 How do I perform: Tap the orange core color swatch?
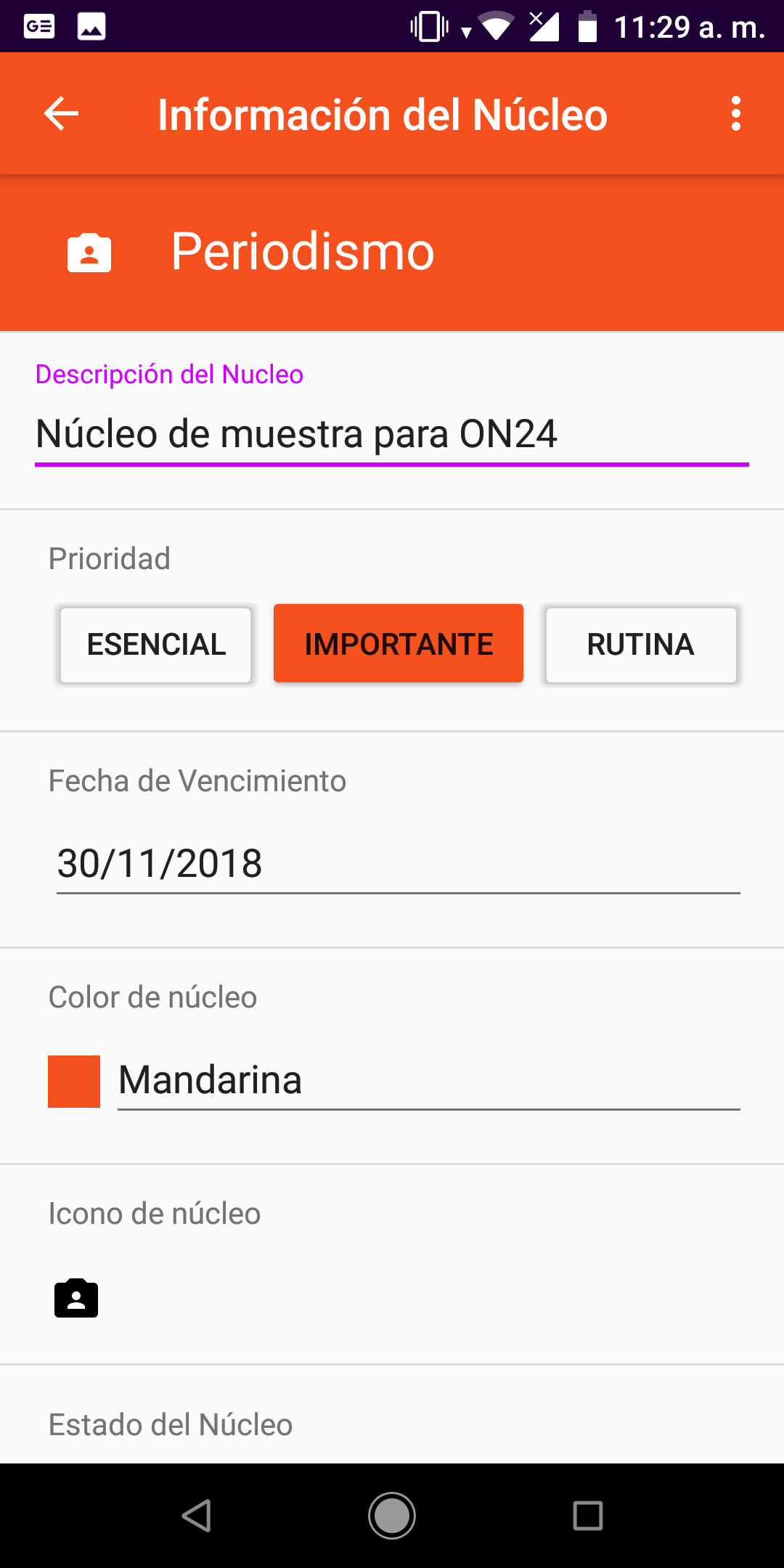pyautogui.click(x=74, y=1082)
